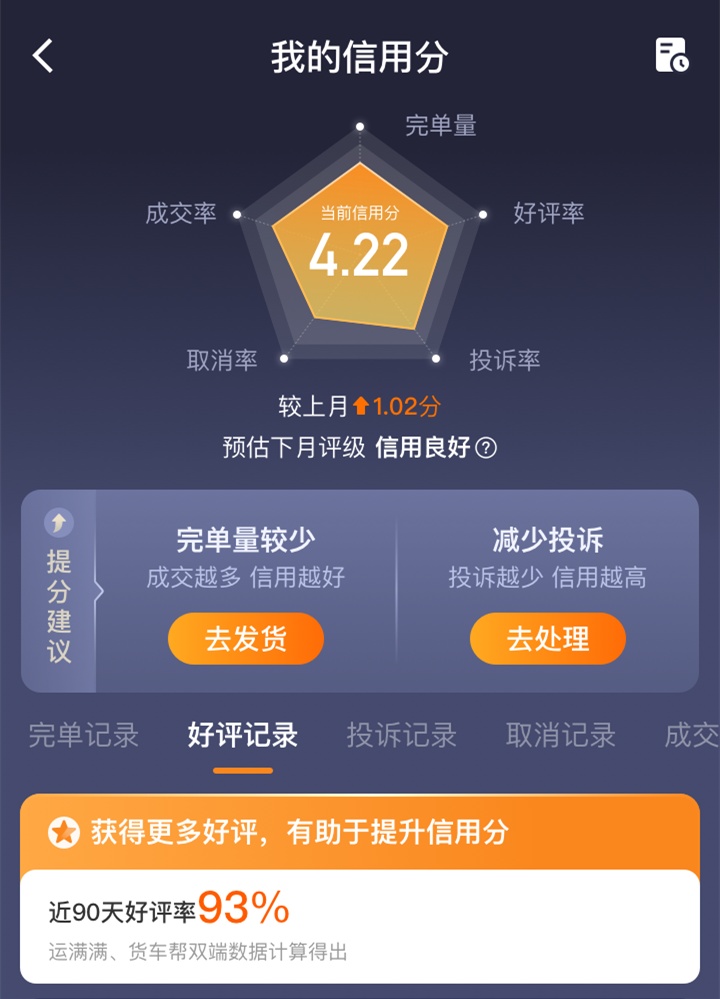The image size is (720, 999).
Task: Open the 投诉记录 tab
Action: (x=402, y=736)
